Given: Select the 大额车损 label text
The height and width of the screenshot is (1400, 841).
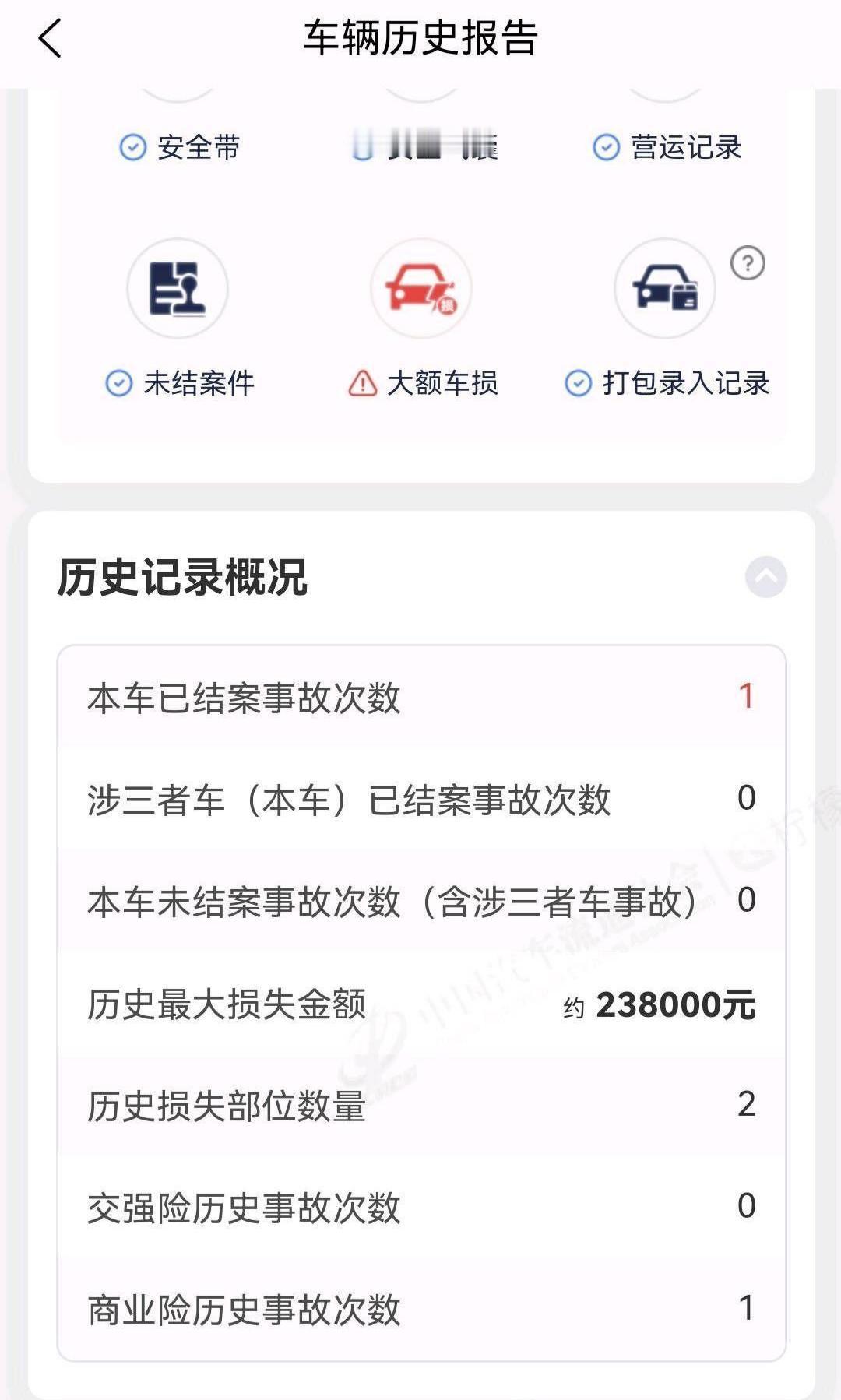Looking at the screenshot, I should 445,383.
